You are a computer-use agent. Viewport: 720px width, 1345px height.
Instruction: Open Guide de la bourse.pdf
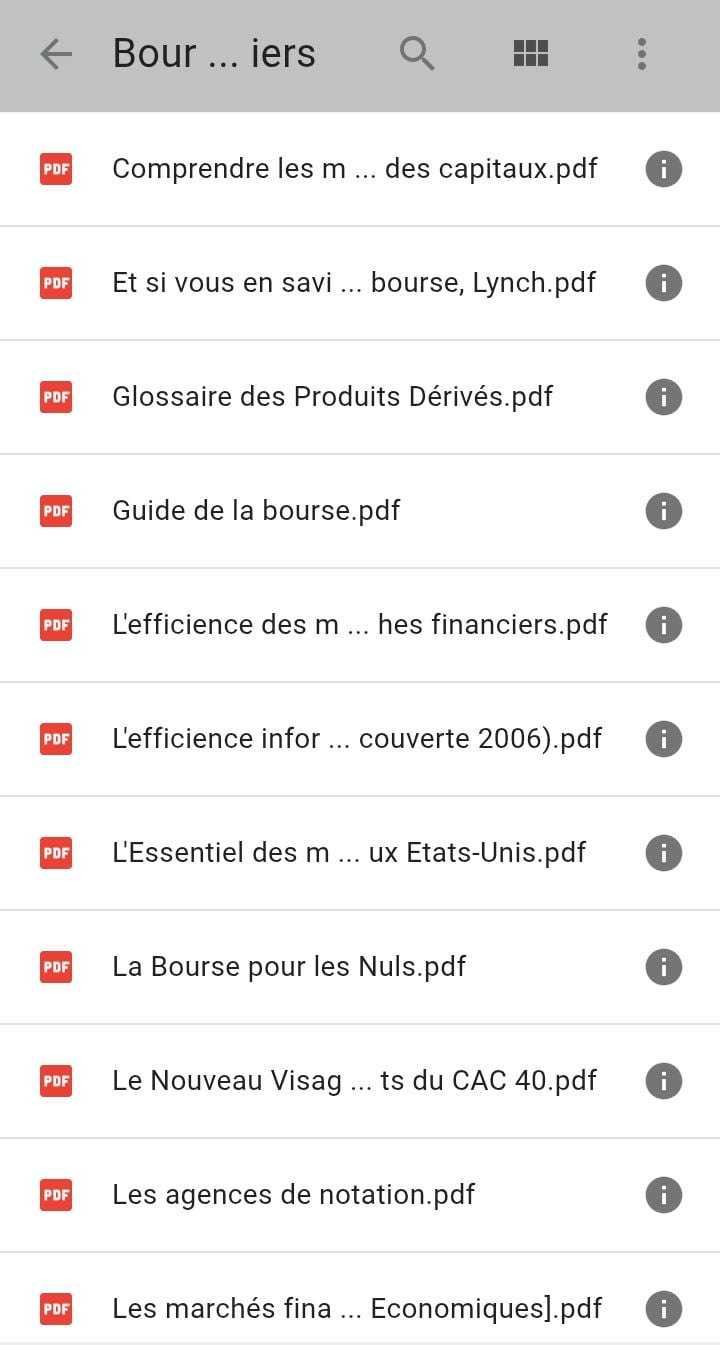[256, 511]
